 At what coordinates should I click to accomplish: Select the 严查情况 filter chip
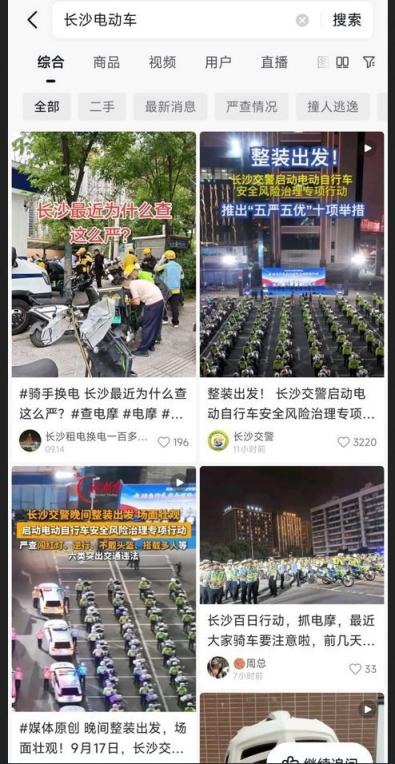251,107
